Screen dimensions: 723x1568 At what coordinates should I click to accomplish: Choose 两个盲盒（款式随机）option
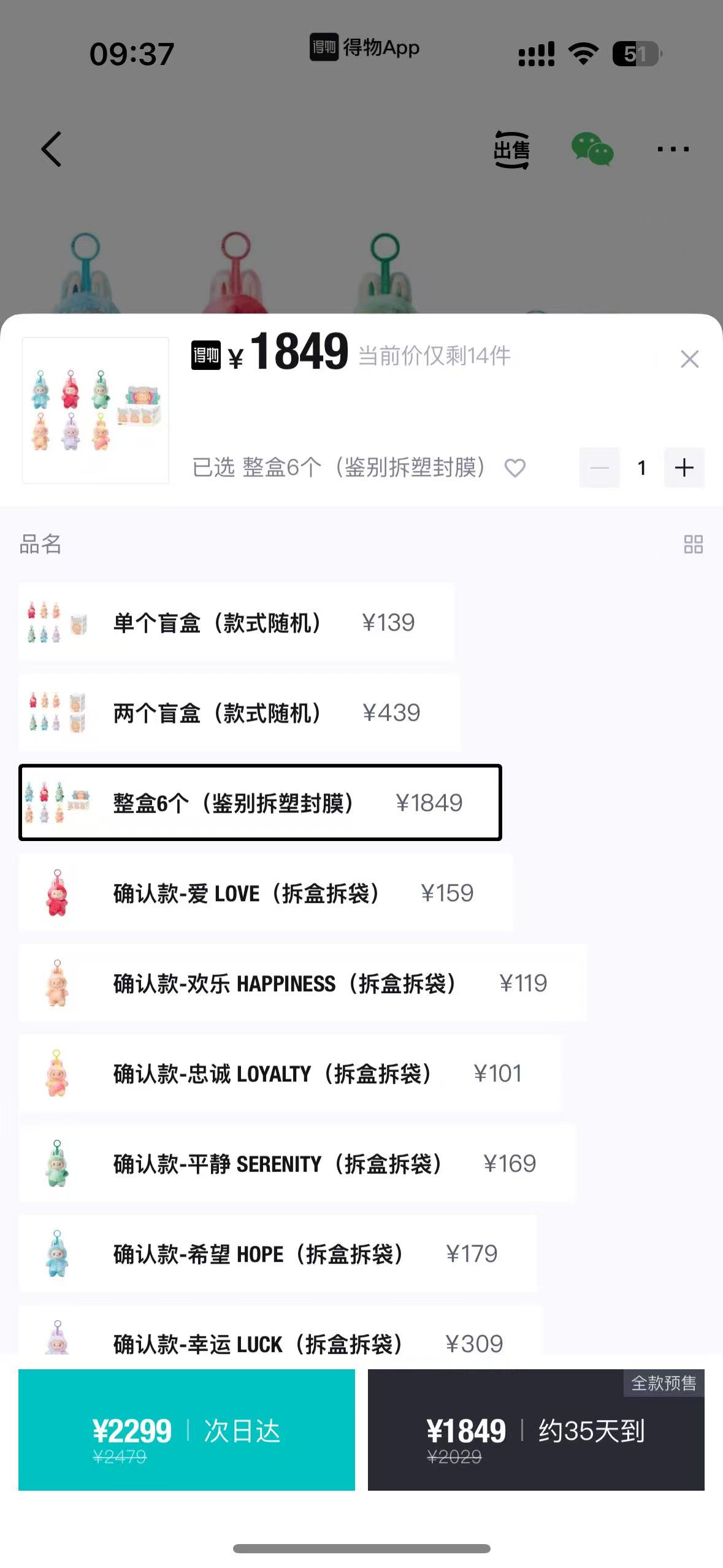click(239, 713)
